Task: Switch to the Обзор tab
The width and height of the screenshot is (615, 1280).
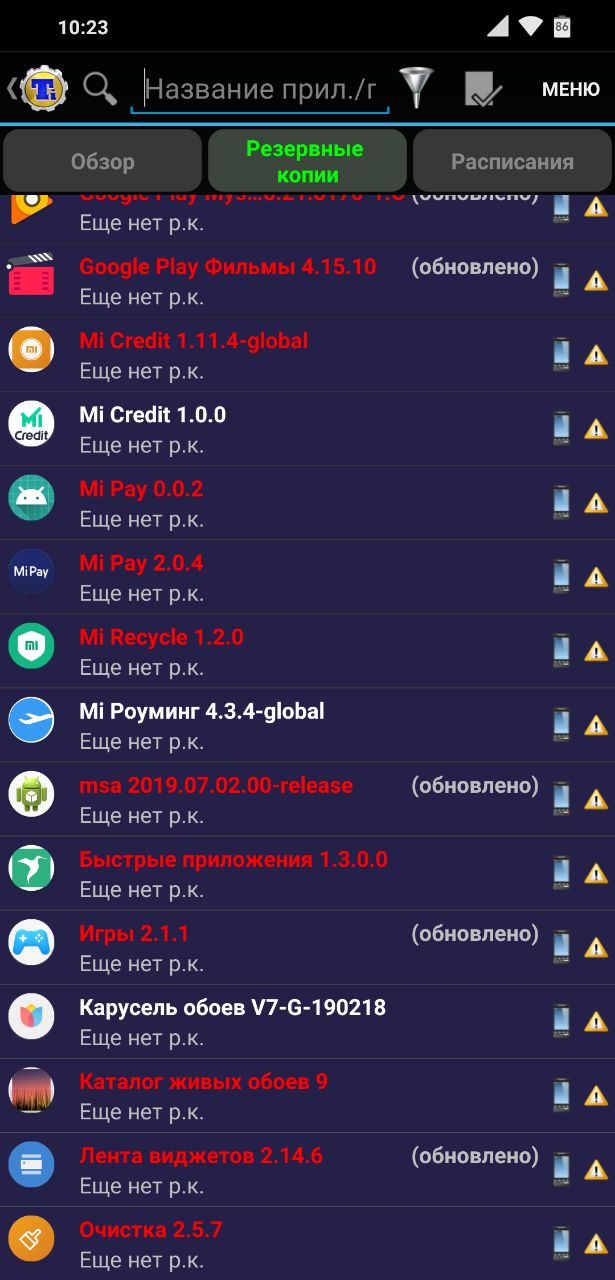Action: tap(103, 161)
